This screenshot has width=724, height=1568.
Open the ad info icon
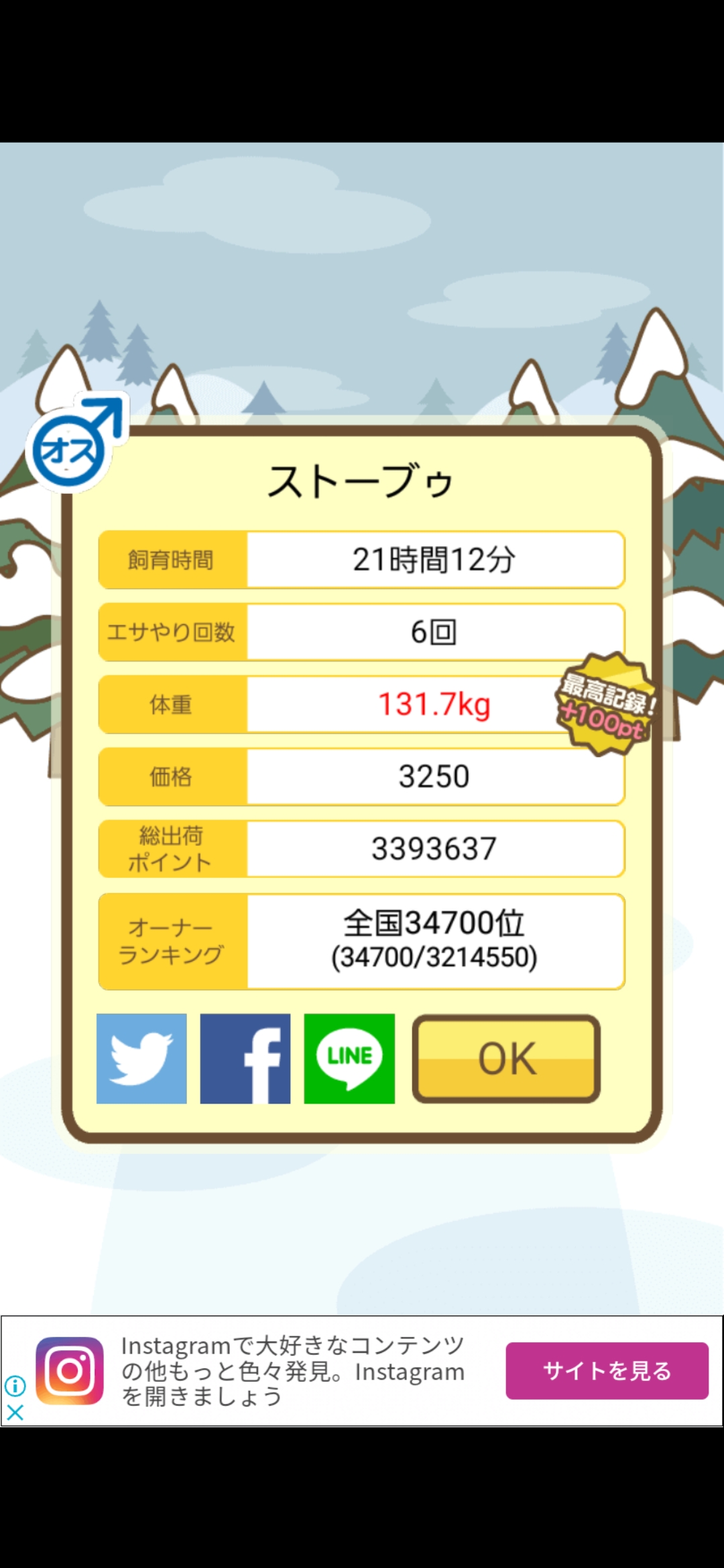point(15,1385)
